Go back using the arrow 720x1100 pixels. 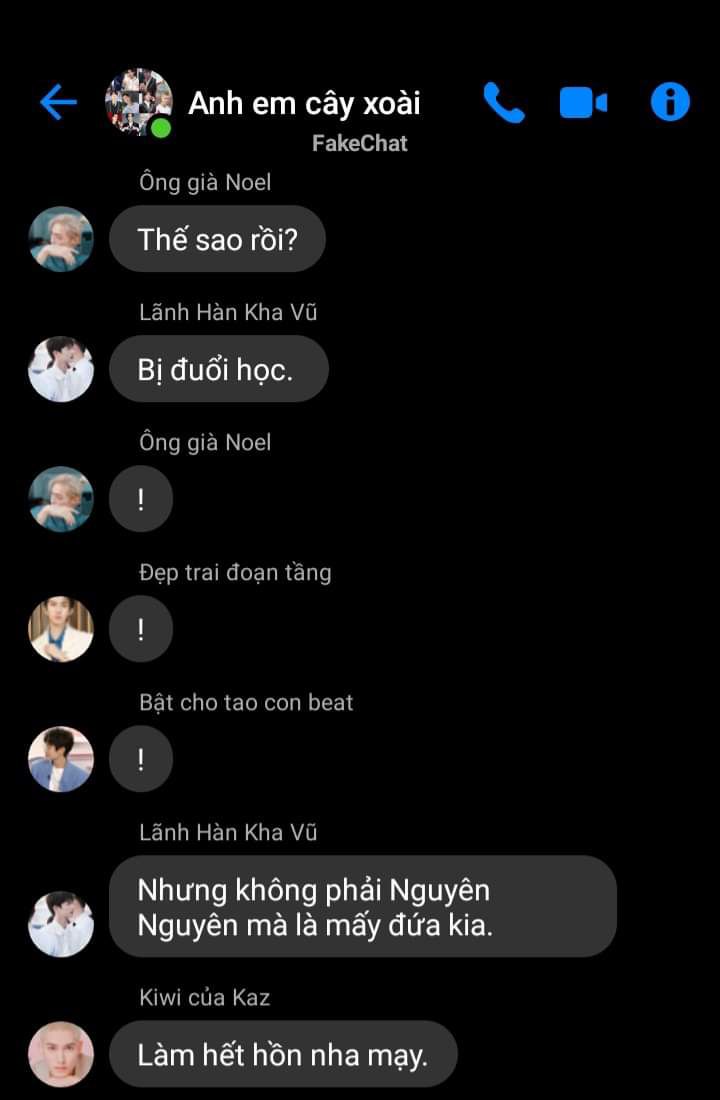[58, 102]
